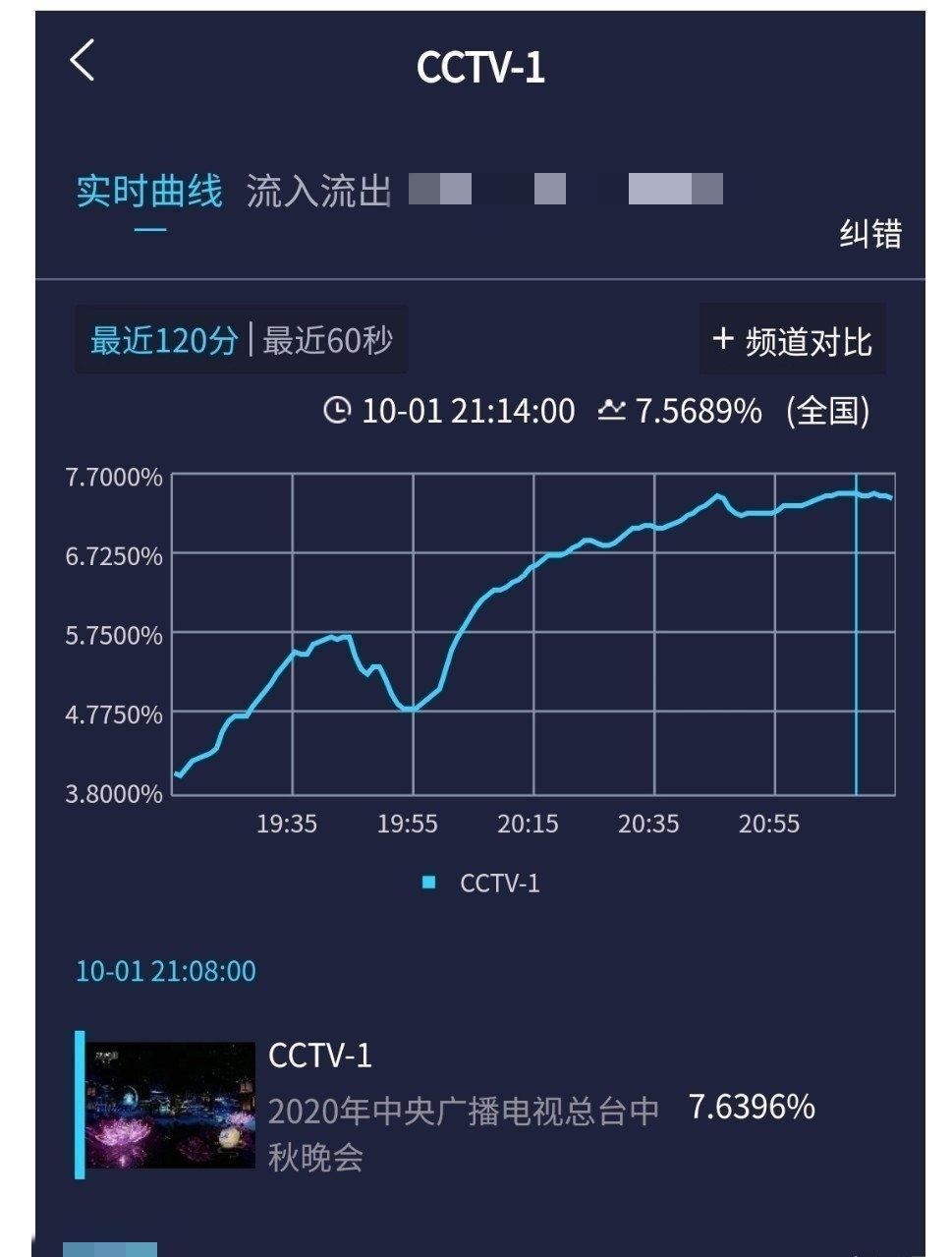Image resolution: width=952 pixels, height=1257 pixels.
Task: Select the 最近120分 time range
Action: 164,340
